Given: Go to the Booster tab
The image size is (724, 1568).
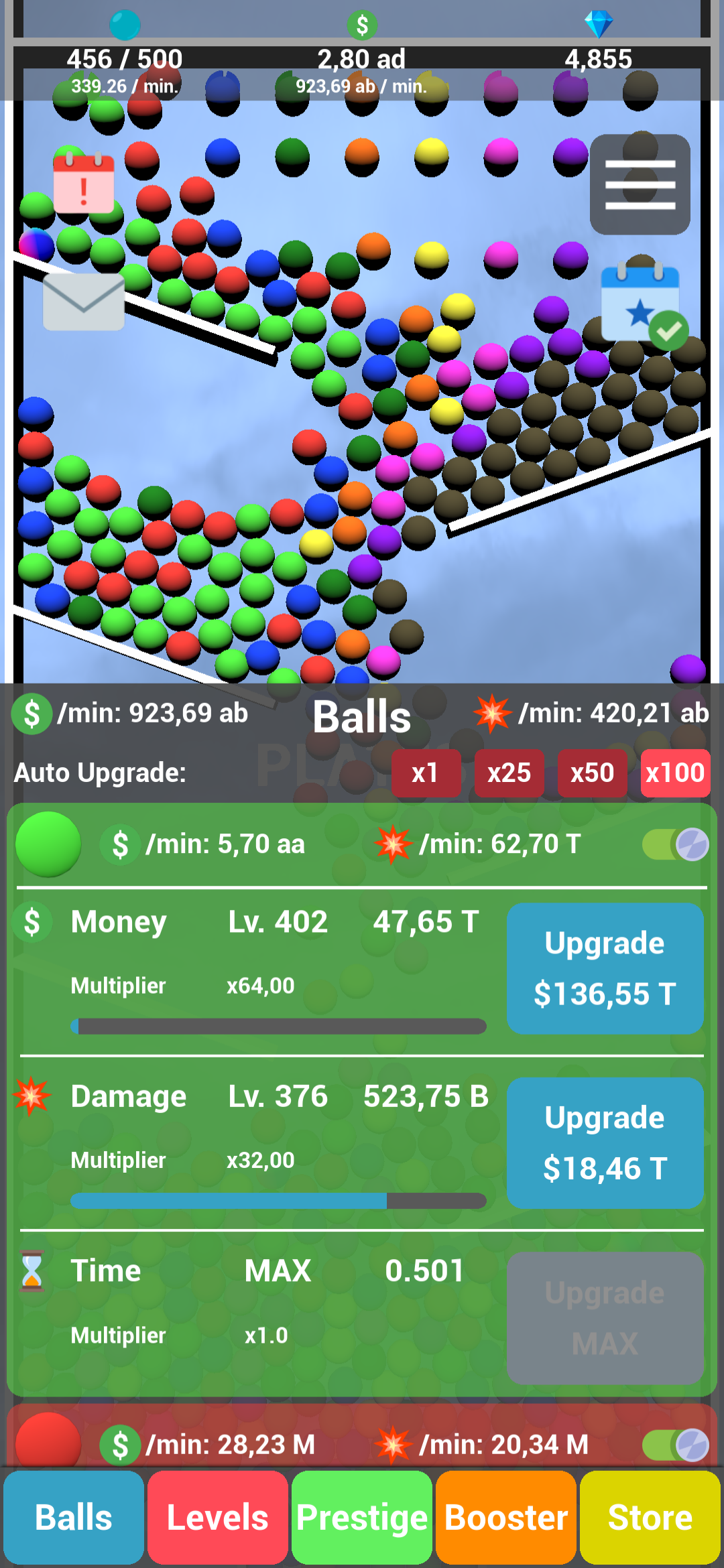Looking at the screenshot, I should point(506,1517).
